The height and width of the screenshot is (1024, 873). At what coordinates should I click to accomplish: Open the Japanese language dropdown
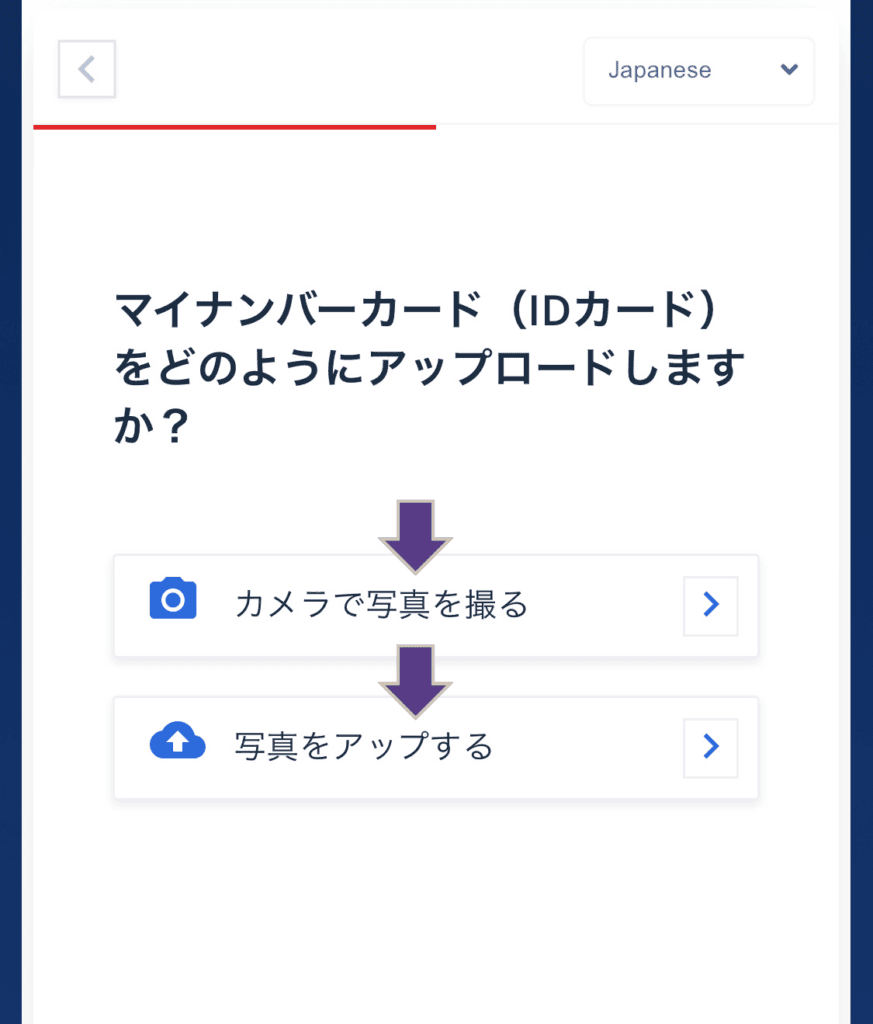(699, 71)
